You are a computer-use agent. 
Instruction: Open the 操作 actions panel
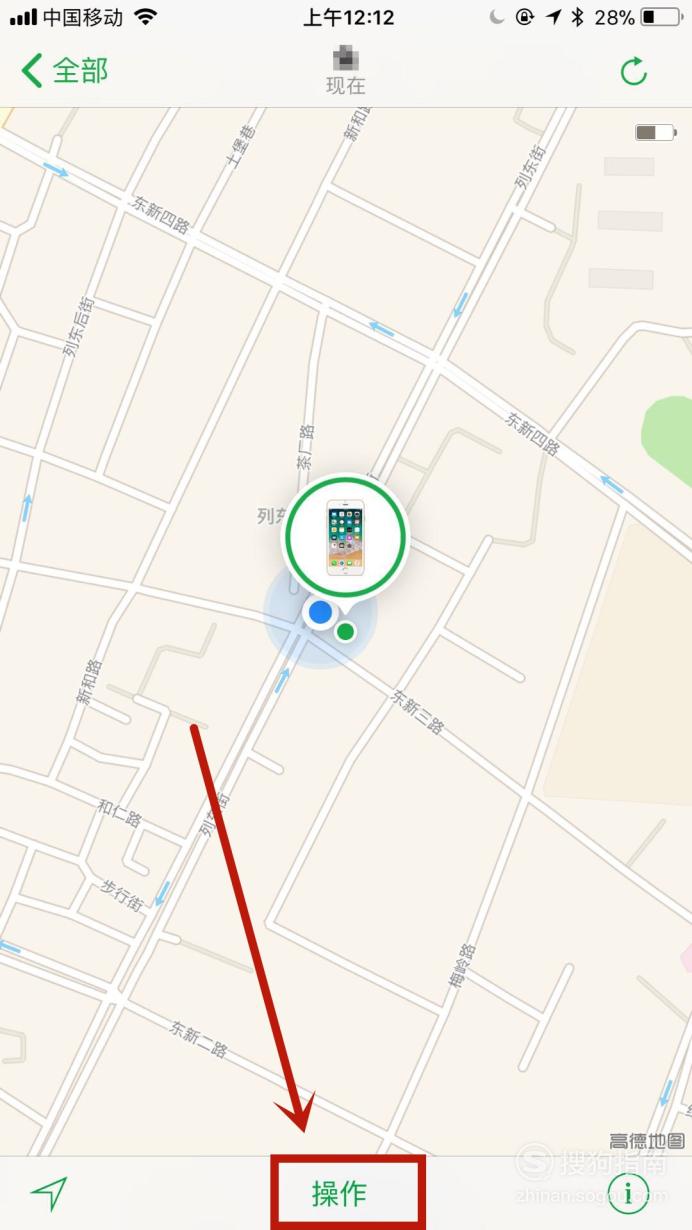click(340, 1193)
